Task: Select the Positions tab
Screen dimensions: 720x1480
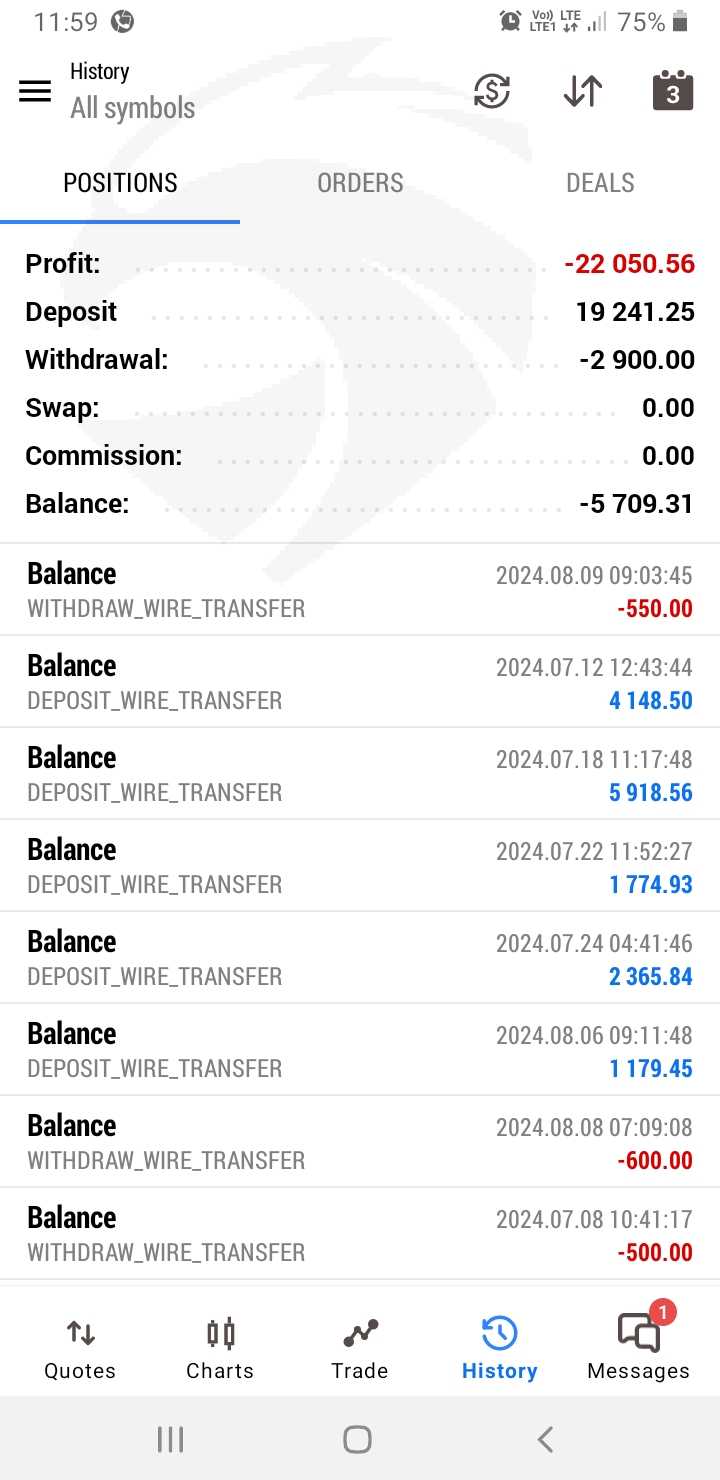Action: click(120, 183)
